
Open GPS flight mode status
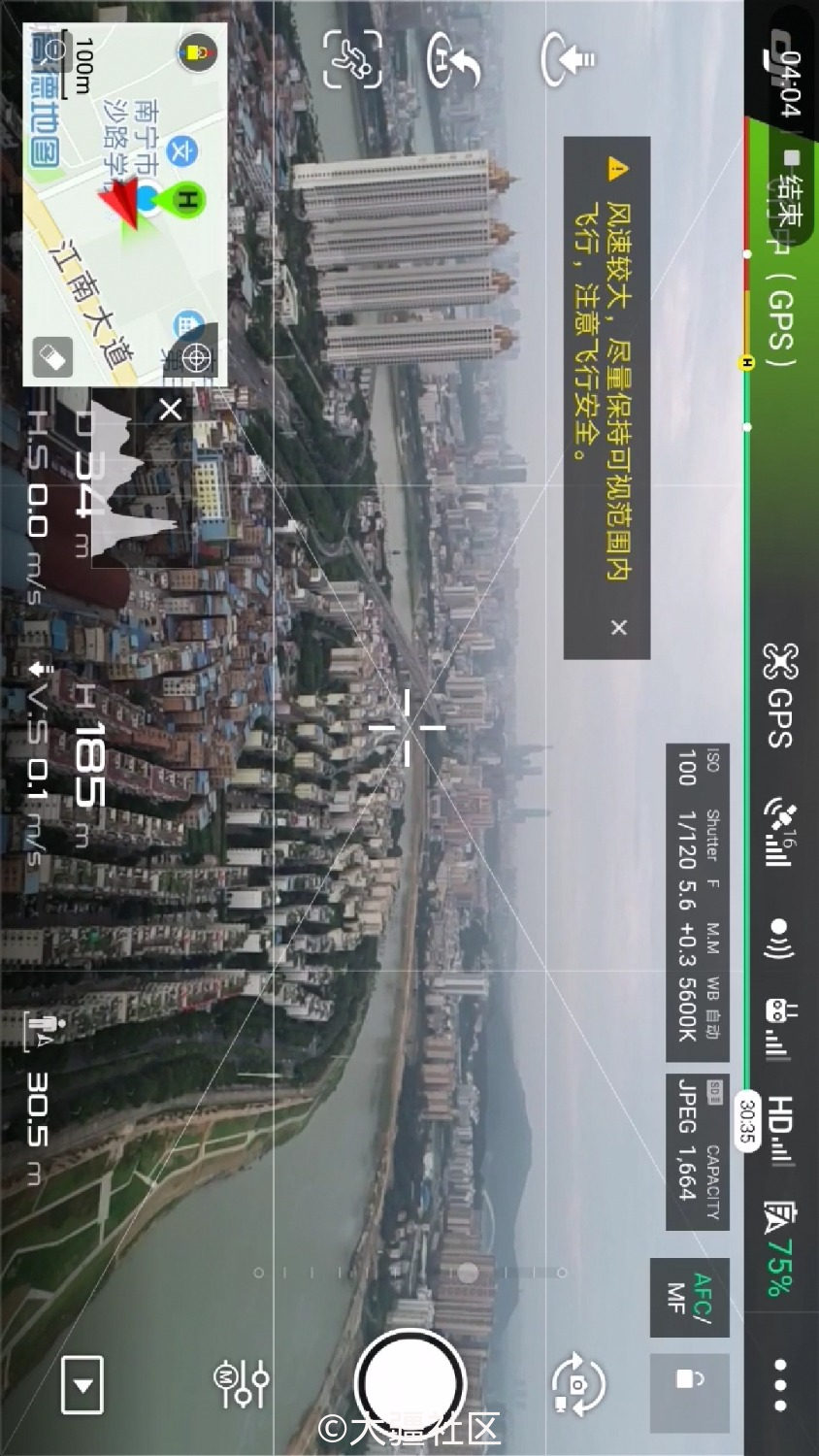tap(780, 694)
